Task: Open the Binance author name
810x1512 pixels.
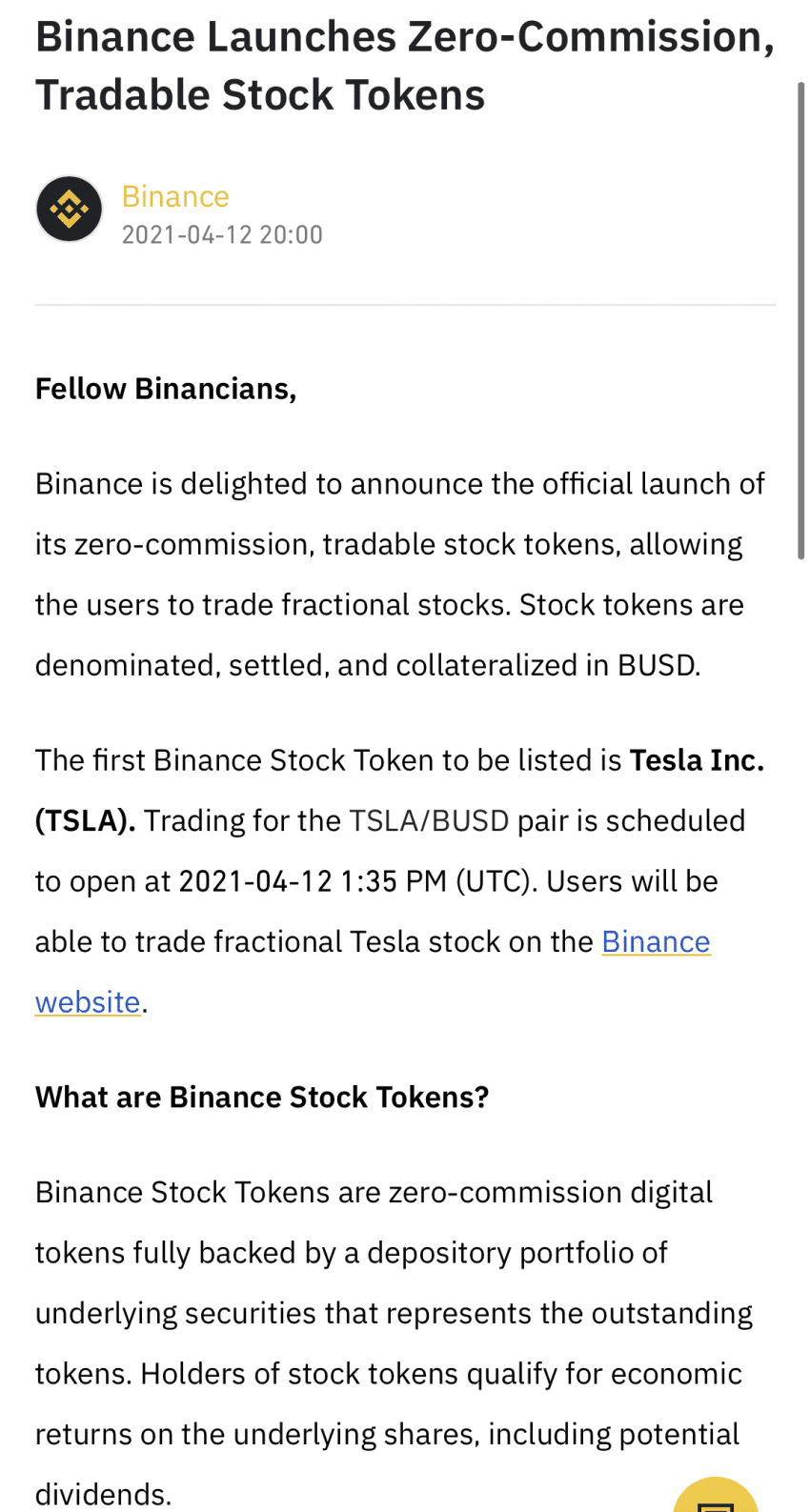Action: click(175, 196)
